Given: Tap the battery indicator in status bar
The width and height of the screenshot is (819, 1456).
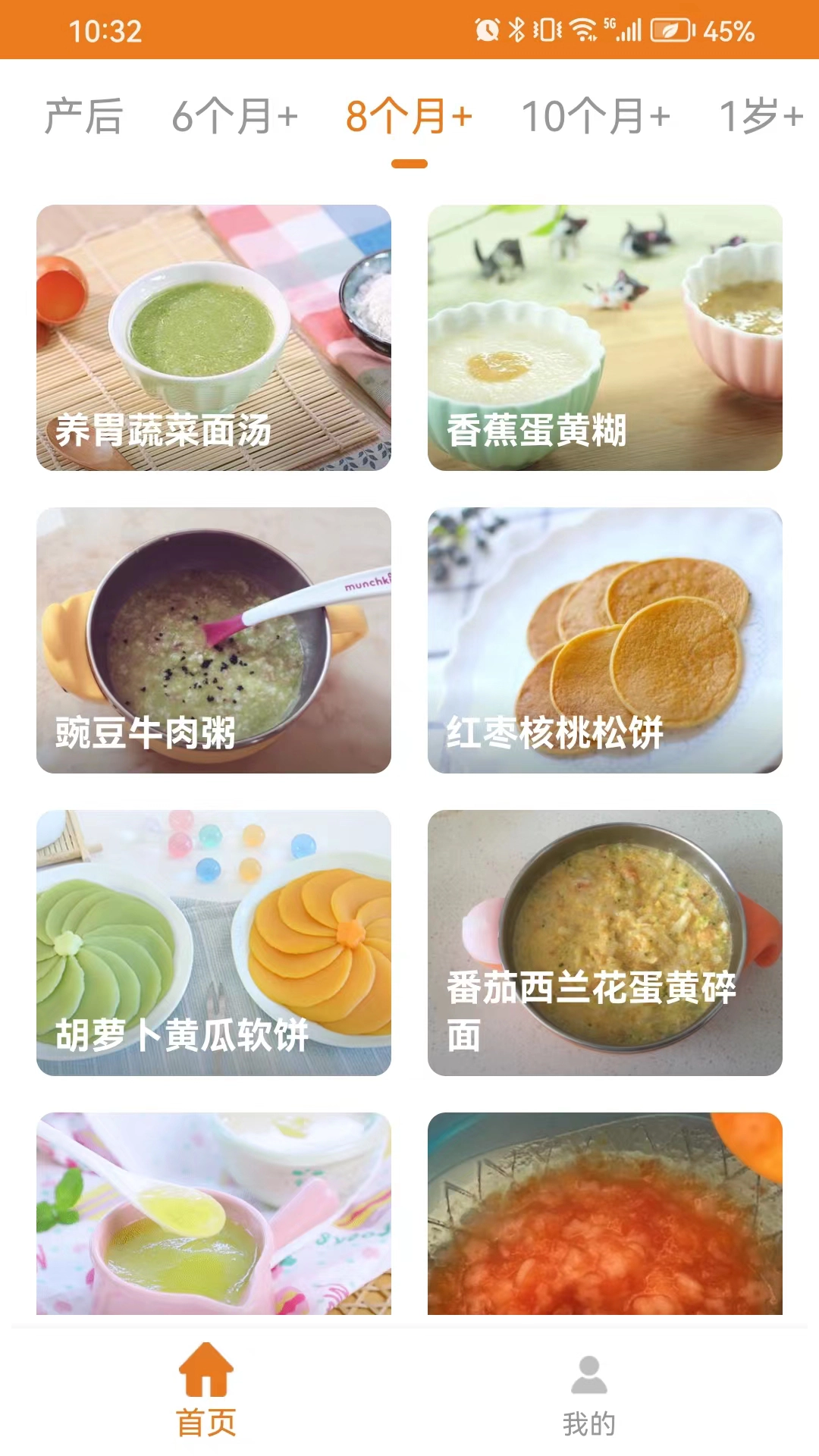Looking at the screenshot, I should tap(671, 29).
